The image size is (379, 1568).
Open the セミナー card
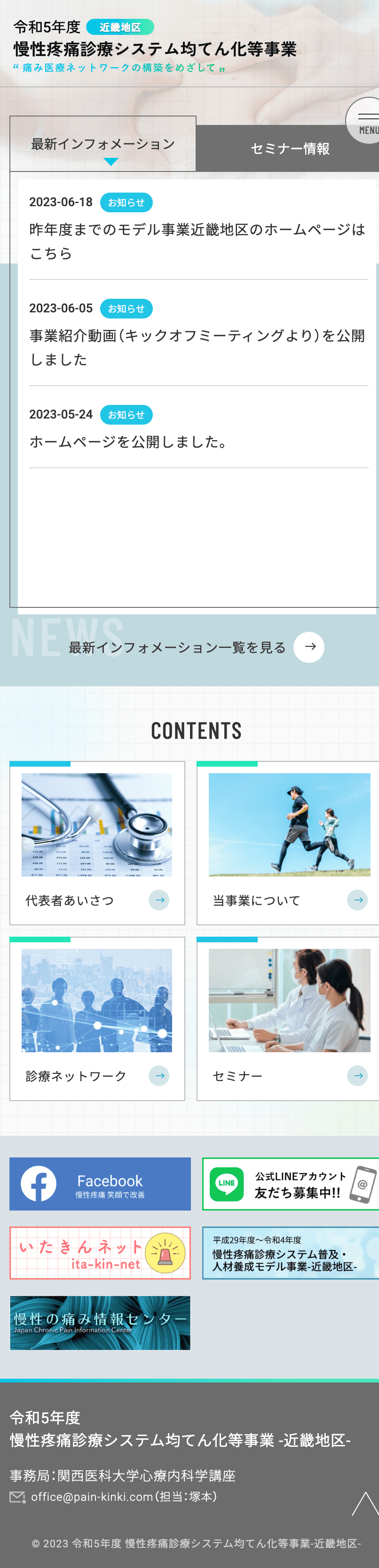pos(288,1018)
